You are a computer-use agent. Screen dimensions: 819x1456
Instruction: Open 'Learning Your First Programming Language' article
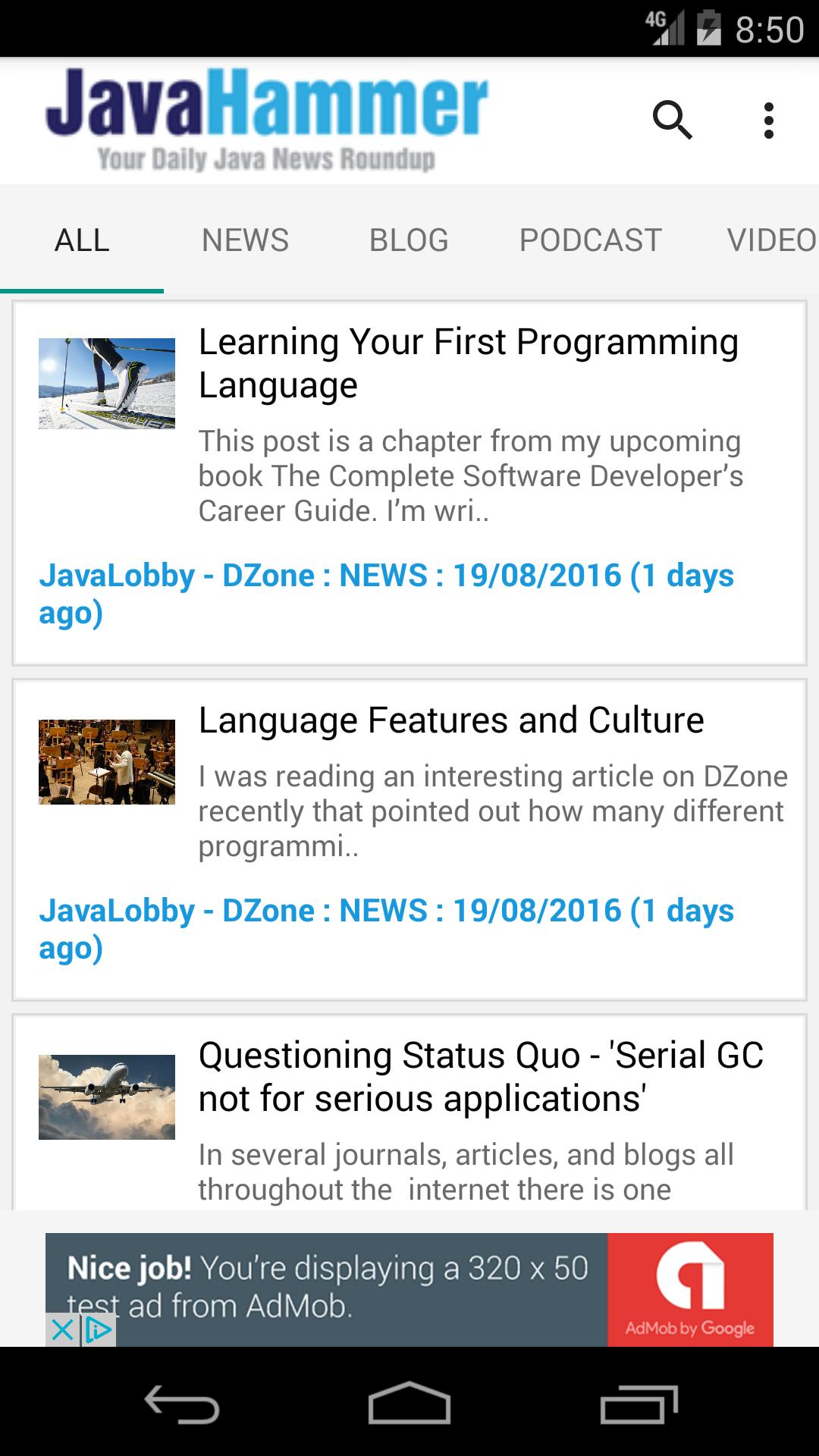(468, 364)
